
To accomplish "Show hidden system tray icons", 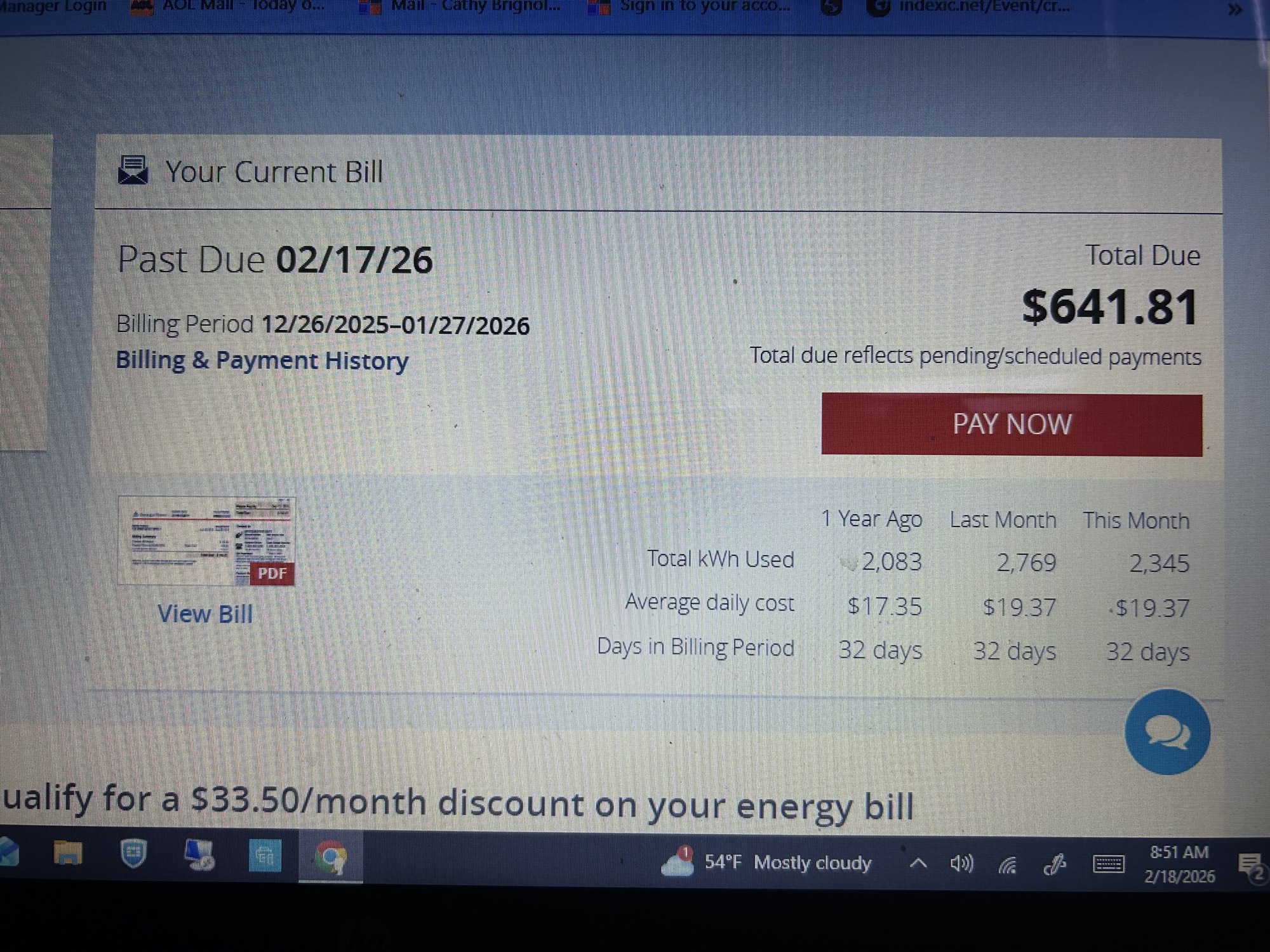I will click(x=918, y=863).
